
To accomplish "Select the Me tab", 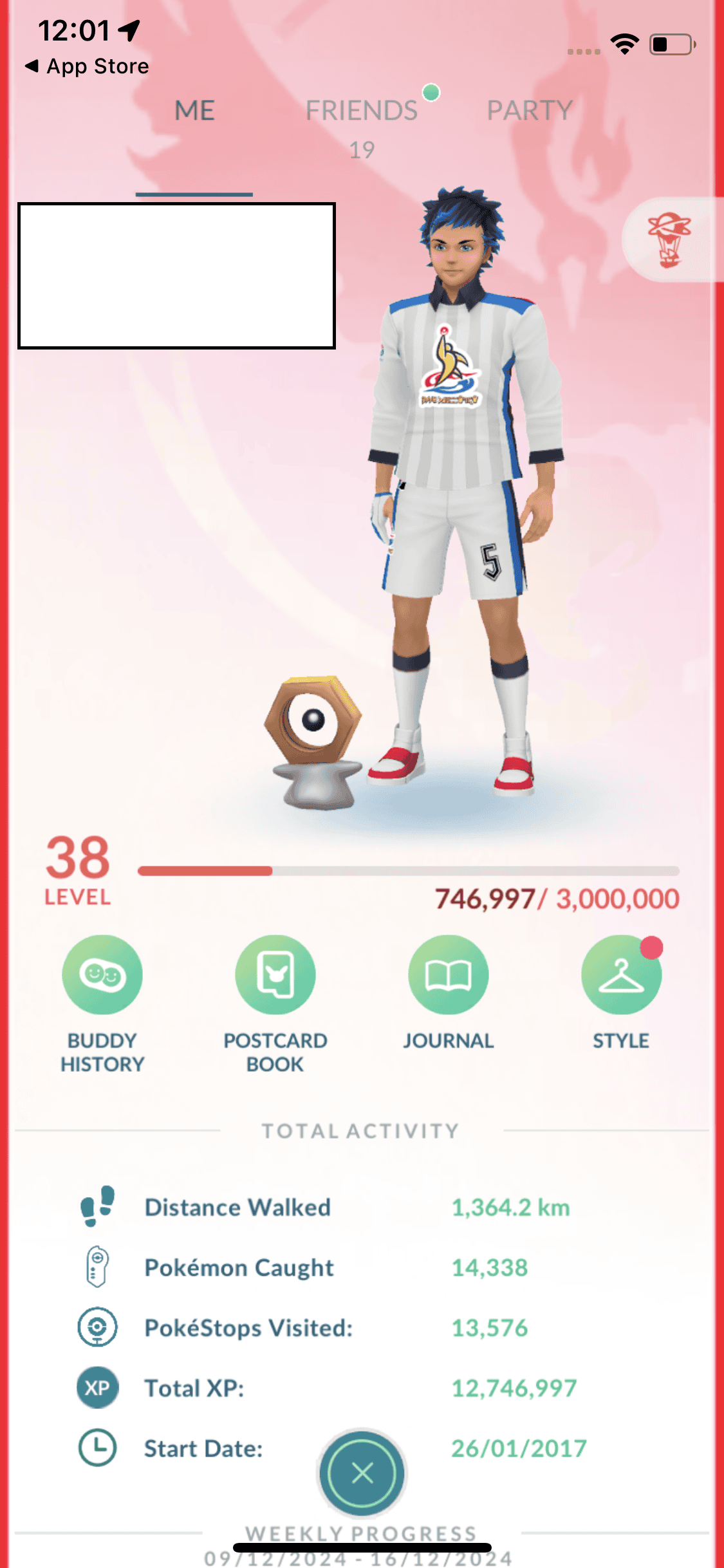I will pyautogui.click(x=194, y=111).
